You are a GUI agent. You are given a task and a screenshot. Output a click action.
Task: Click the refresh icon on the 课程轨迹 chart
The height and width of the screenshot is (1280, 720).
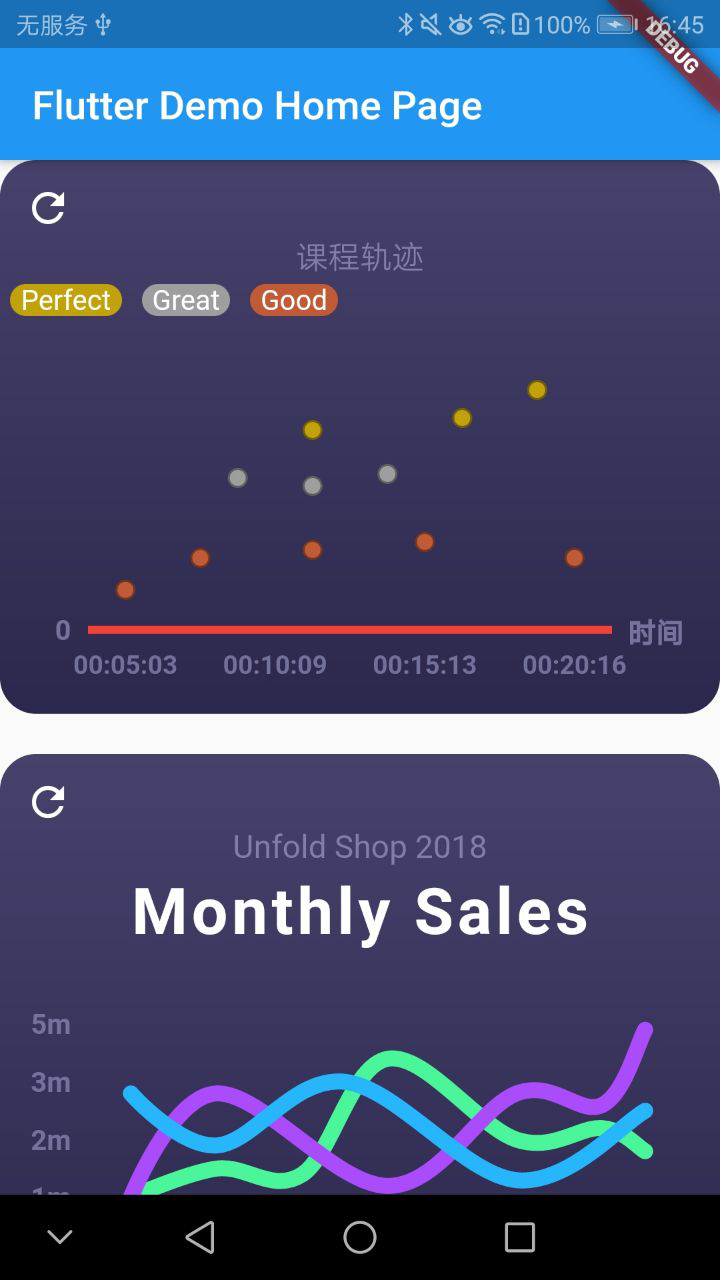tap(46, 208)
